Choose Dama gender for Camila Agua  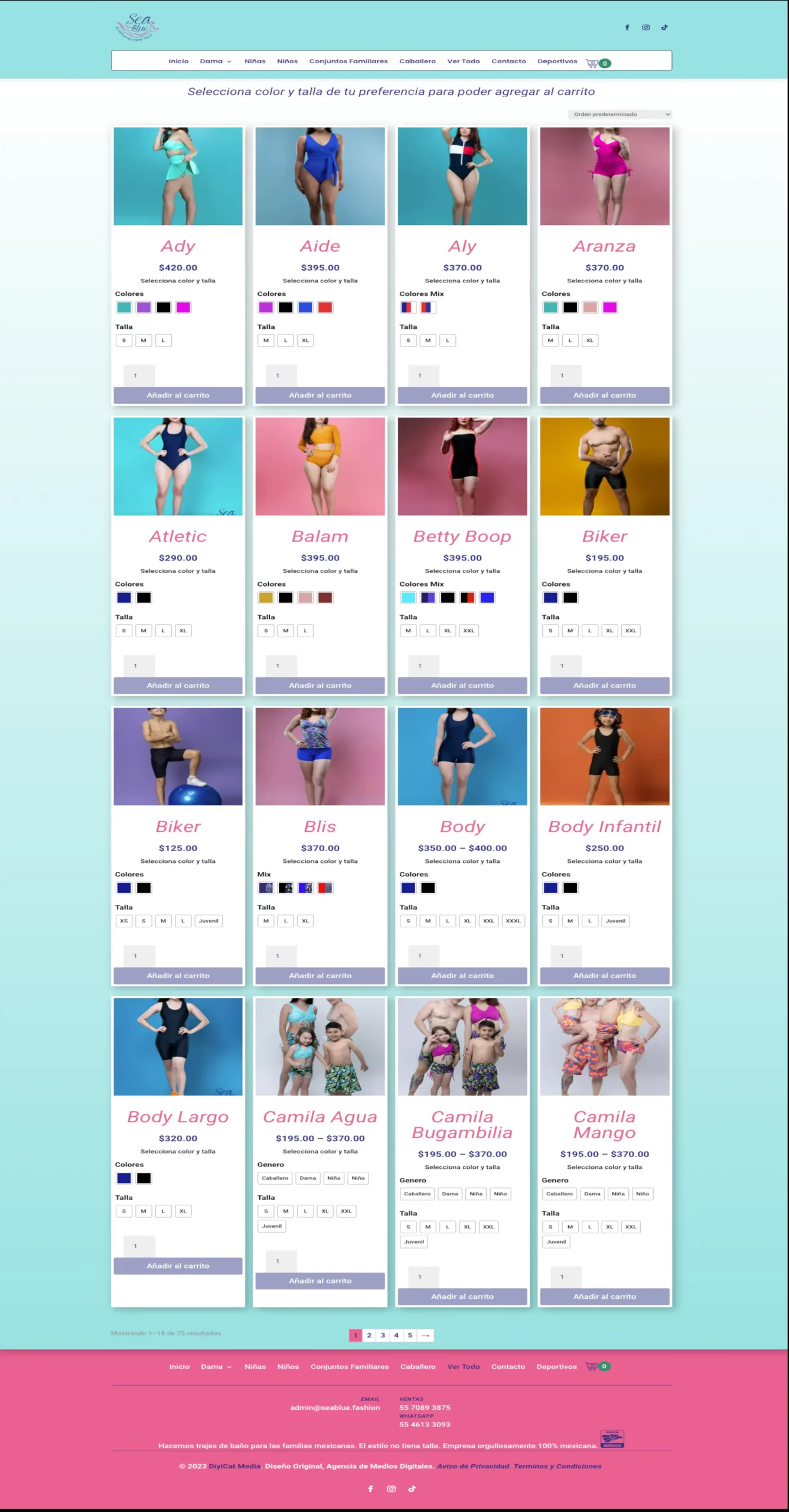[308, 1178]
